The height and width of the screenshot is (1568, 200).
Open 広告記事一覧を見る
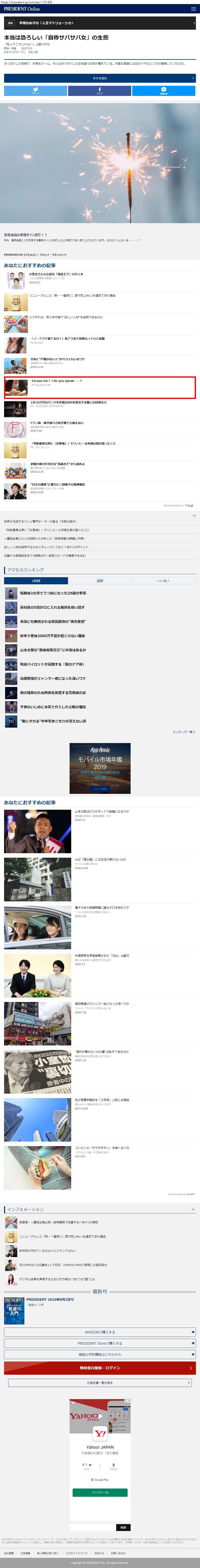pos(100,1383)
